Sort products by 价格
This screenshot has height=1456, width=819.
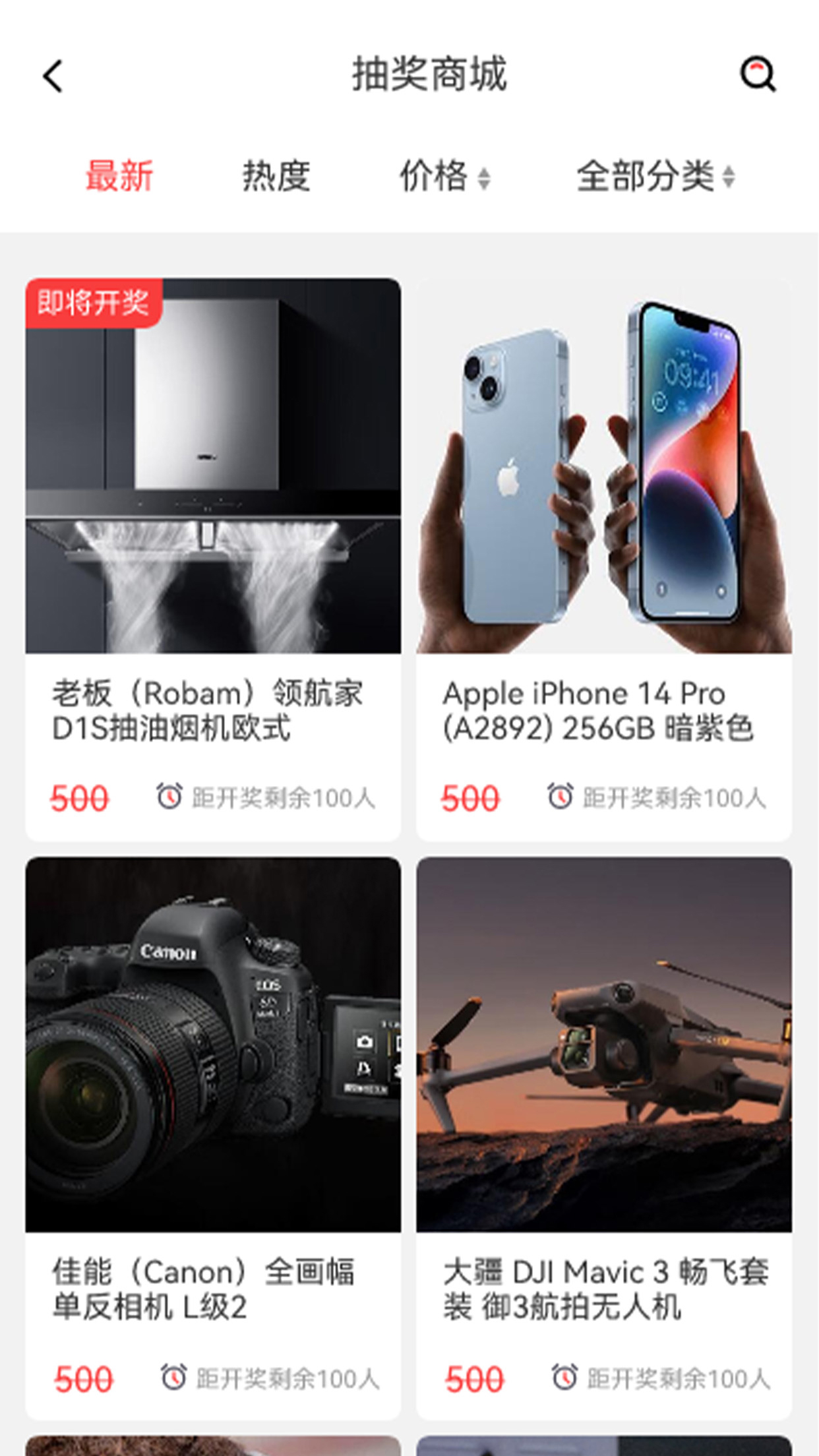pyautogui.click(x=444, y=176)
